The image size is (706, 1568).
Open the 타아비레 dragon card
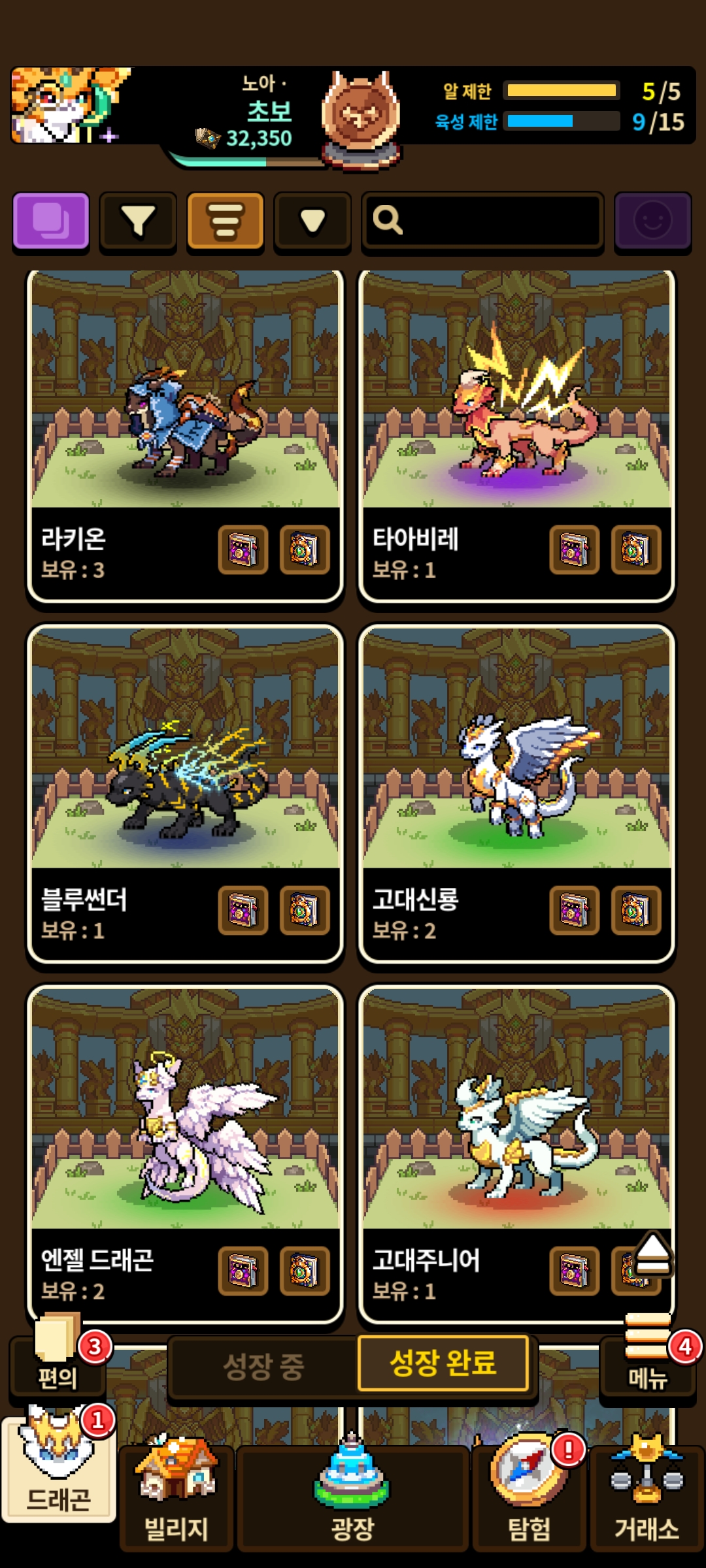click(x=516, y=436)
